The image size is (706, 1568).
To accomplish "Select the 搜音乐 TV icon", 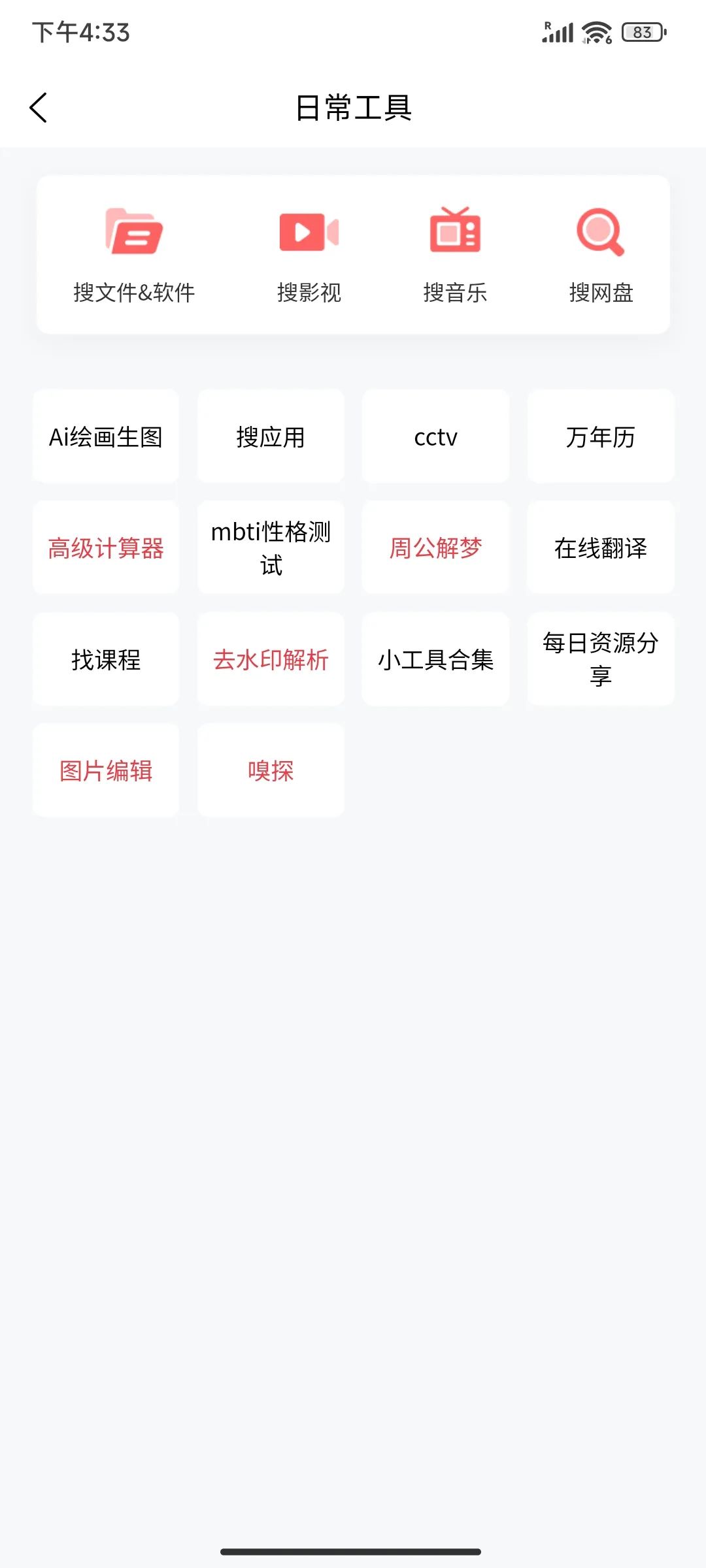I will click(x=456, y=252).
